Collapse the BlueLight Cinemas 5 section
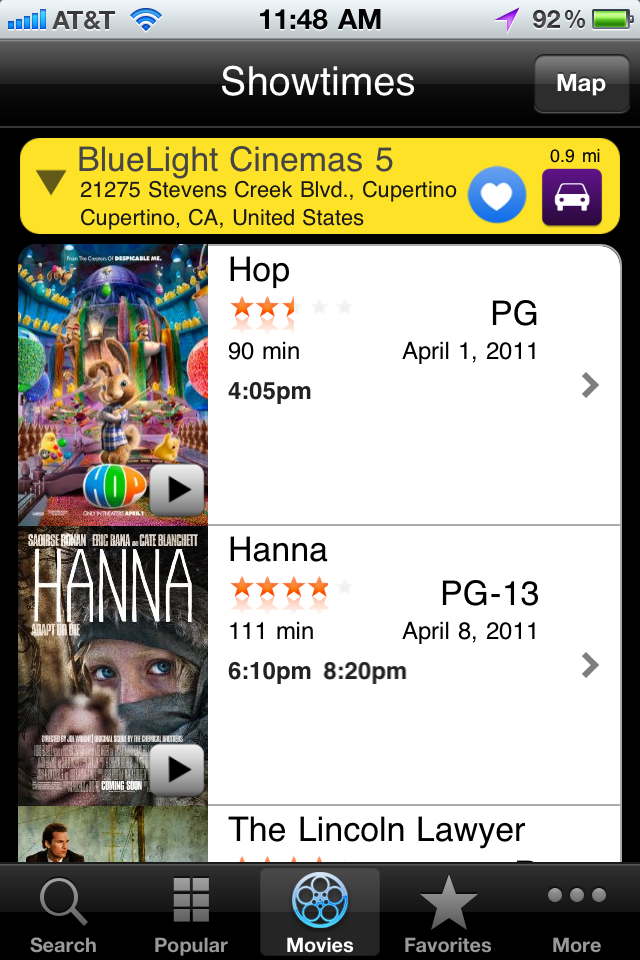This screenshot has height=960, width=640. pyautogui.click(x=51, y=182)
